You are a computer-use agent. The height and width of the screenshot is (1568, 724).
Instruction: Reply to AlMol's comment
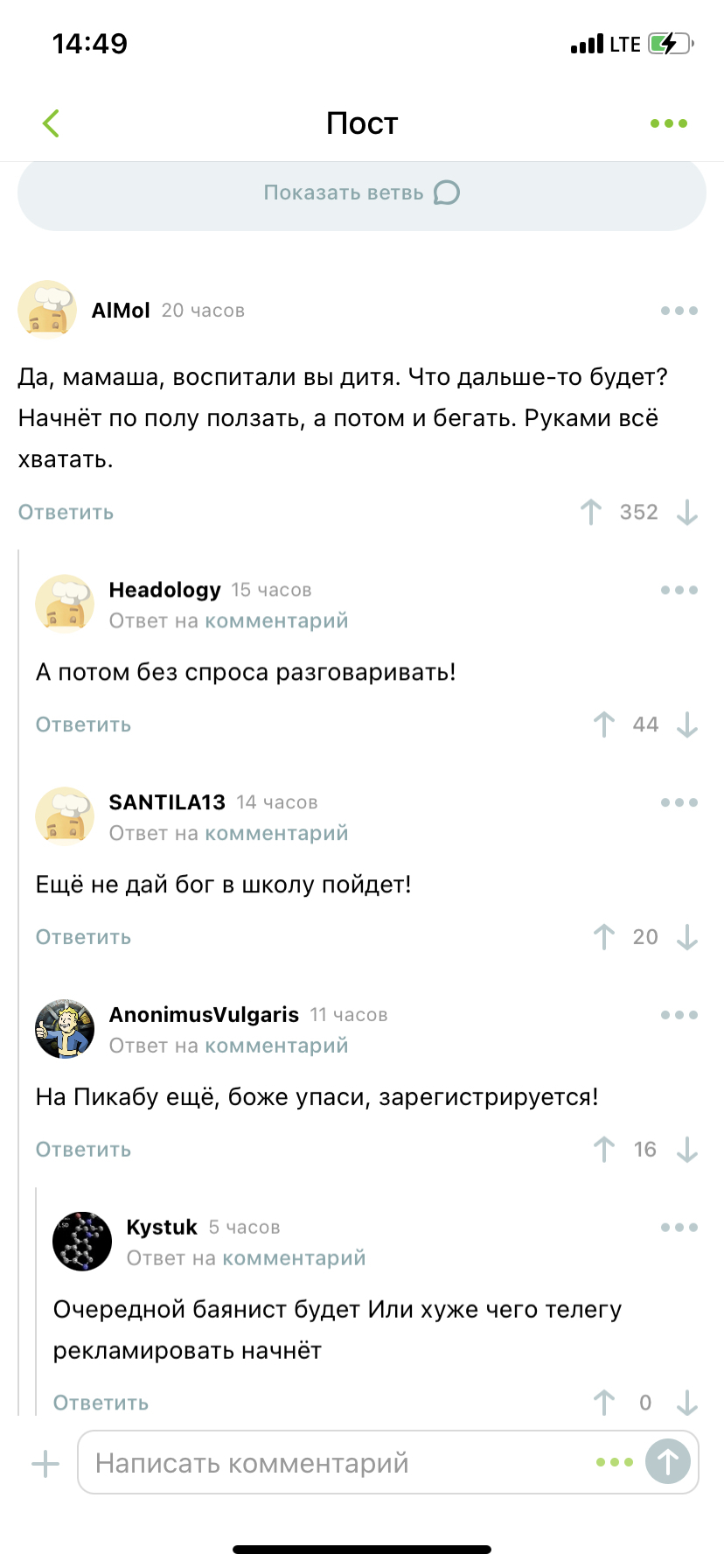pos(66,513)
